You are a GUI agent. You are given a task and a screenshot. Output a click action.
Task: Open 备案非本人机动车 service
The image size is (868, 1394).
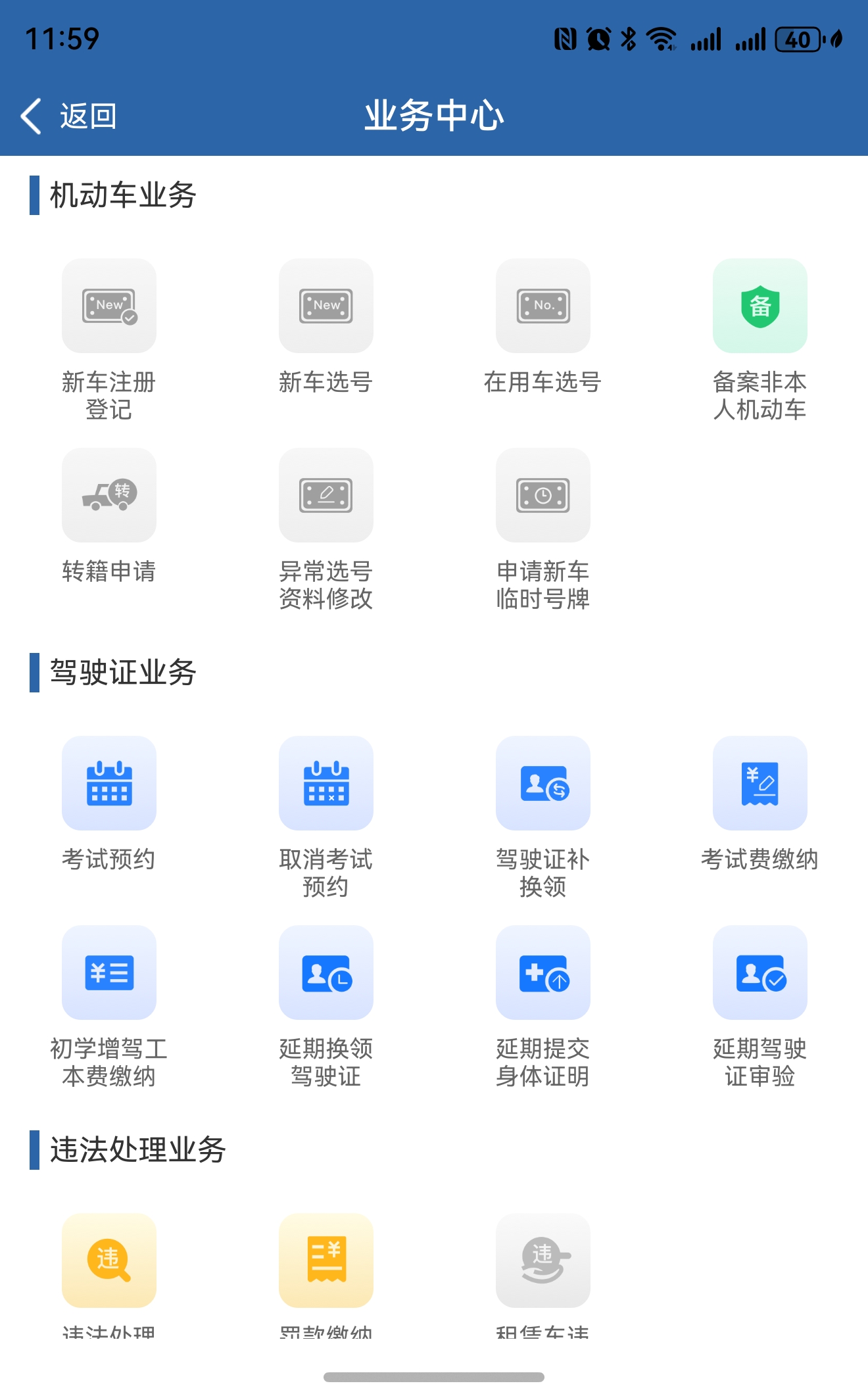[x=760, y=306]
